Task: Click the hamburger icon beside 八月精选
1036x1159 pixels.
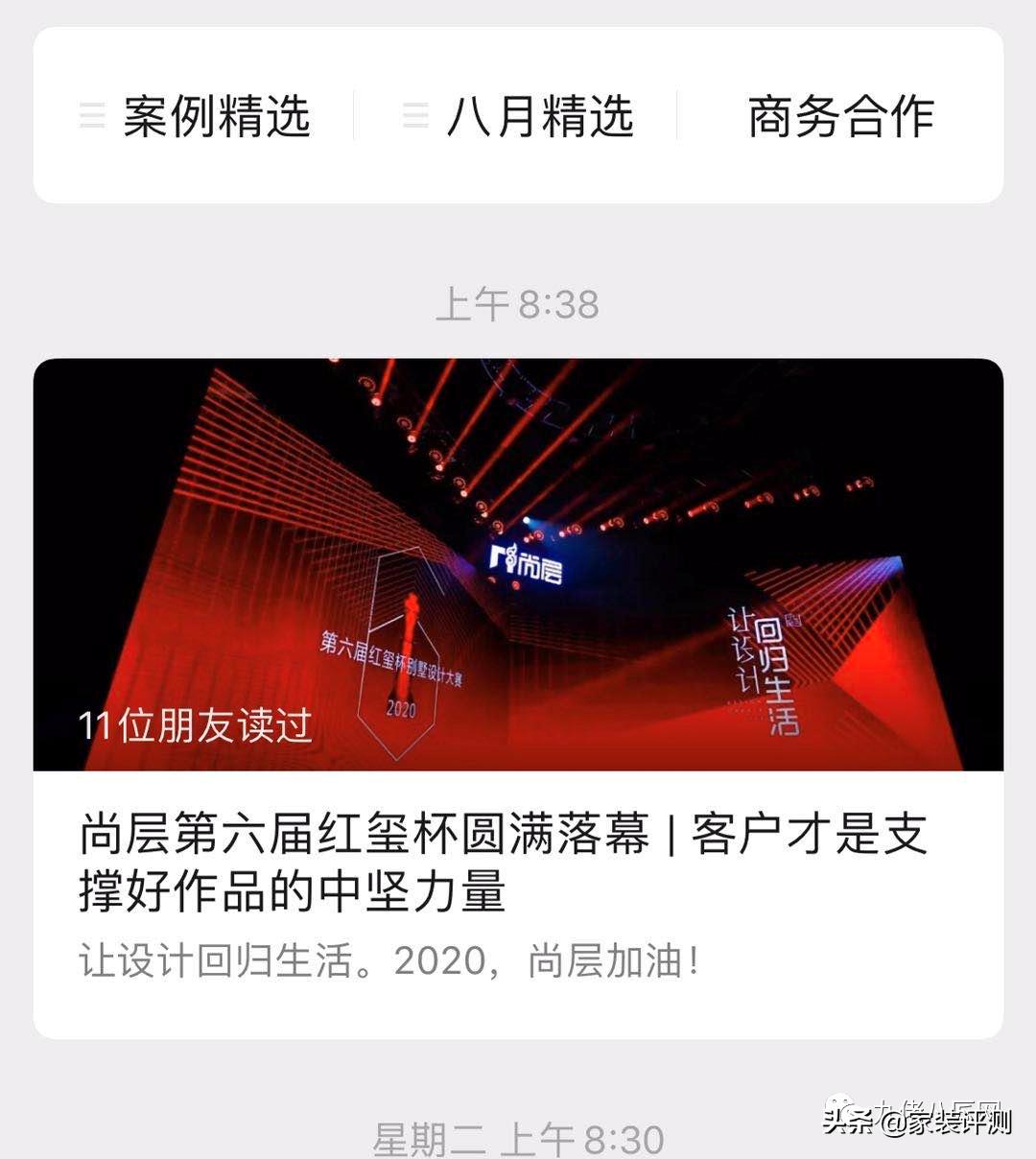Action: click(x=414, y=116)
